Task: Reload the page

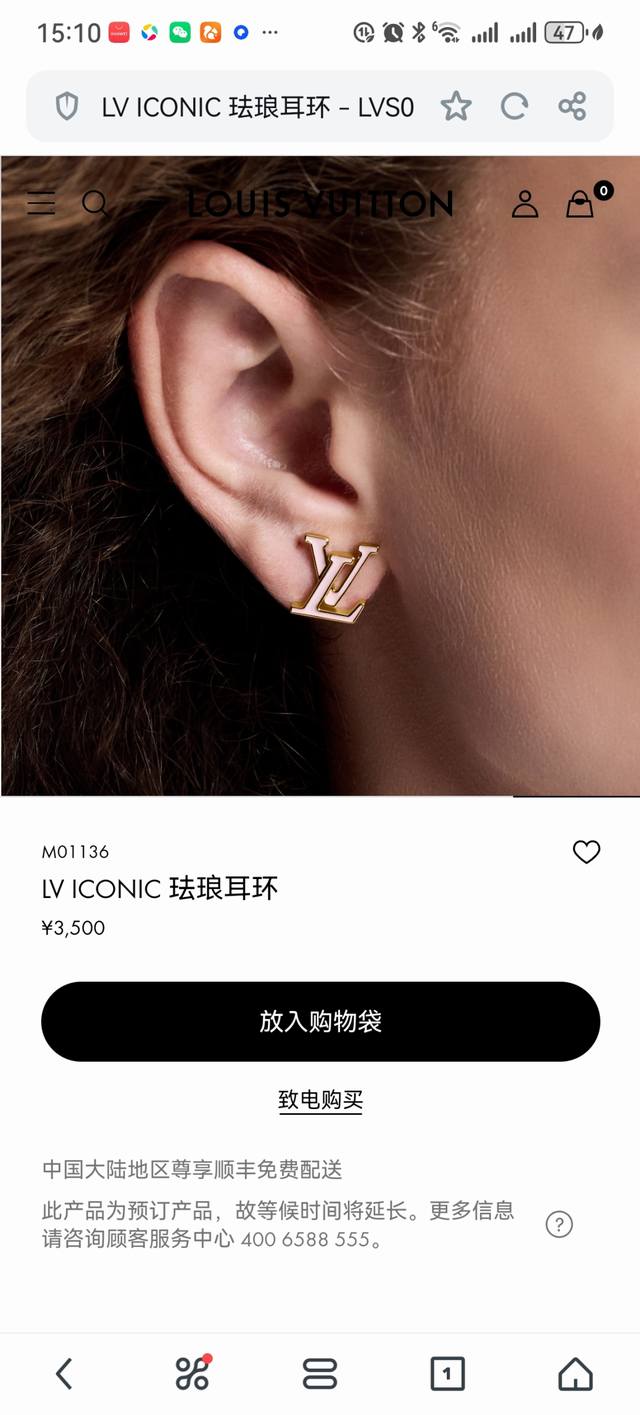Action: click(514, 106)
